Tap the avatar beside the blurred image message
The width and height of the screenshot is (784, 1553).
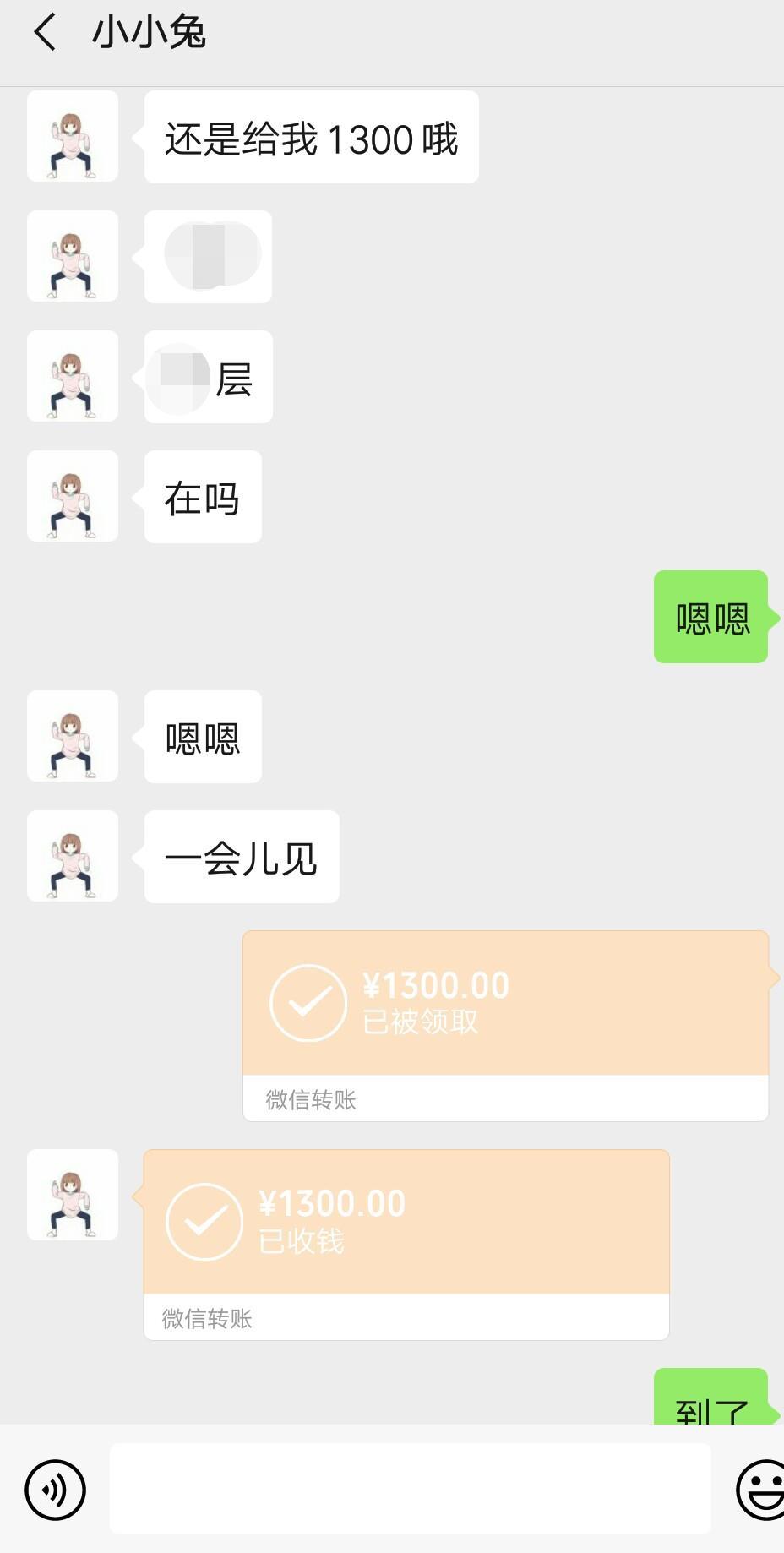(x=73, y=257)
